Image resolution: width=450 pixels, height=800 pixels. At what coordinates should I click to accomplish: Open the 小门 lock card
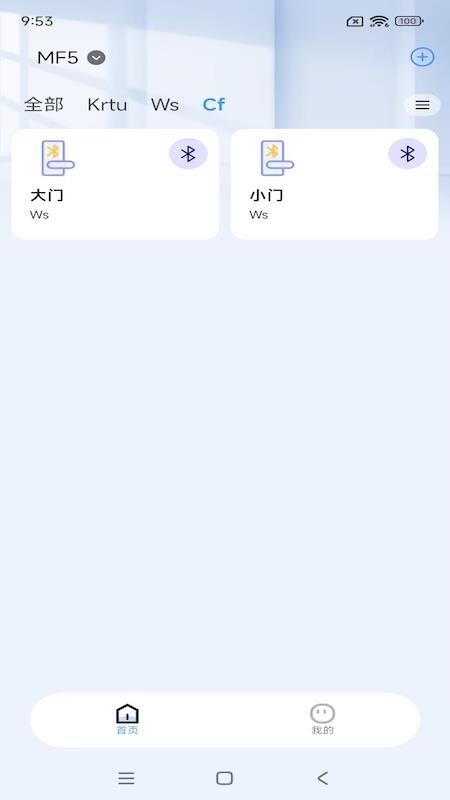pyautogui.click(x=335, y=184)
